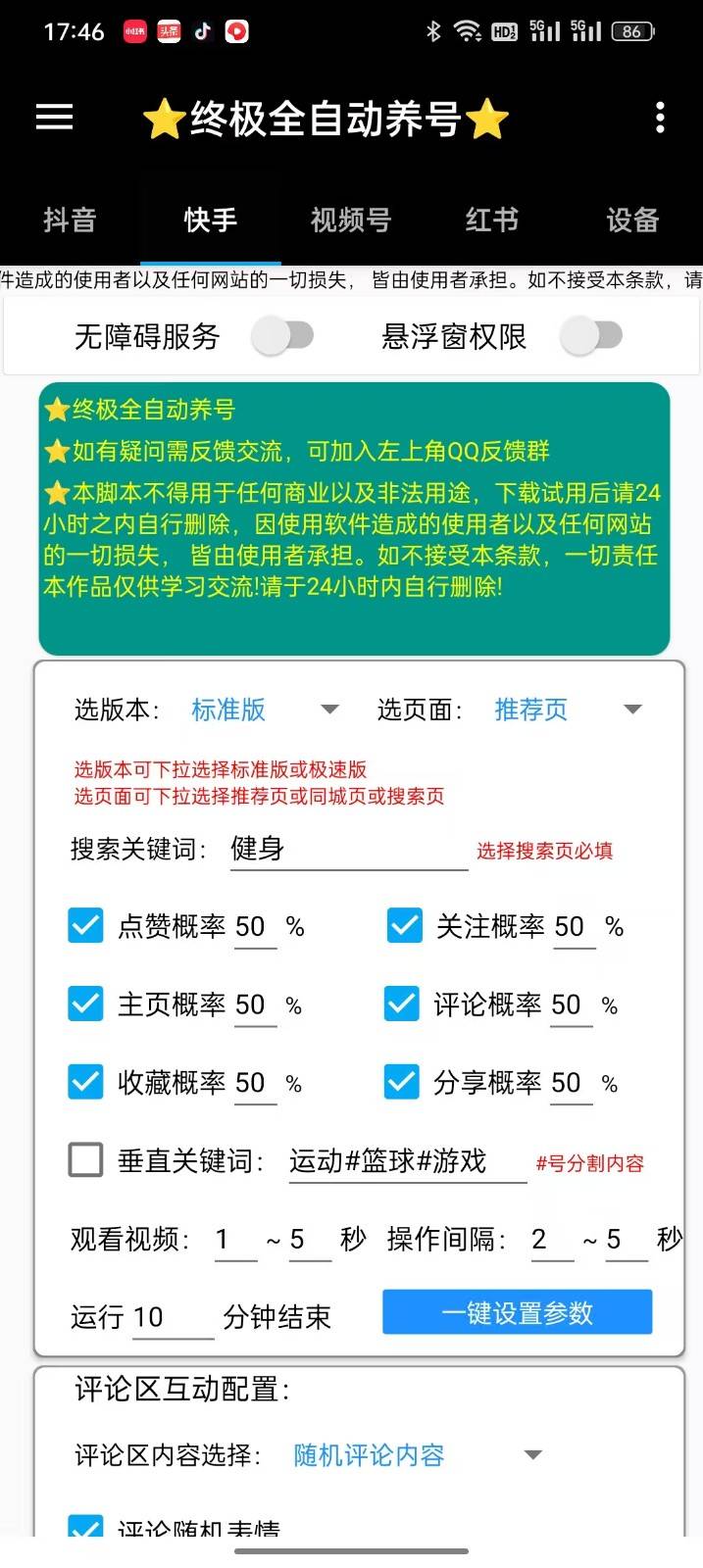This screenshot has height=1568, width=703.
Task: Expand the 评论区内容选择 dropdown
Action: (417, 1455)
